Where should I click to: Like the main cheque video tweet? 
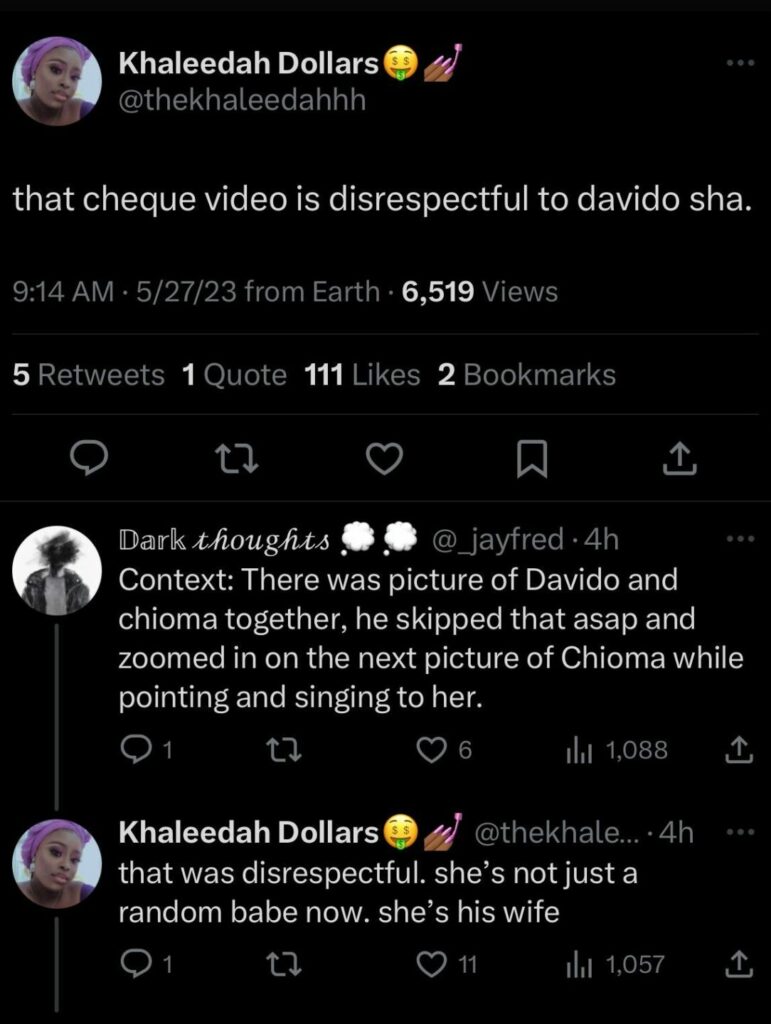pyautogui.click(x=384, y=459)
